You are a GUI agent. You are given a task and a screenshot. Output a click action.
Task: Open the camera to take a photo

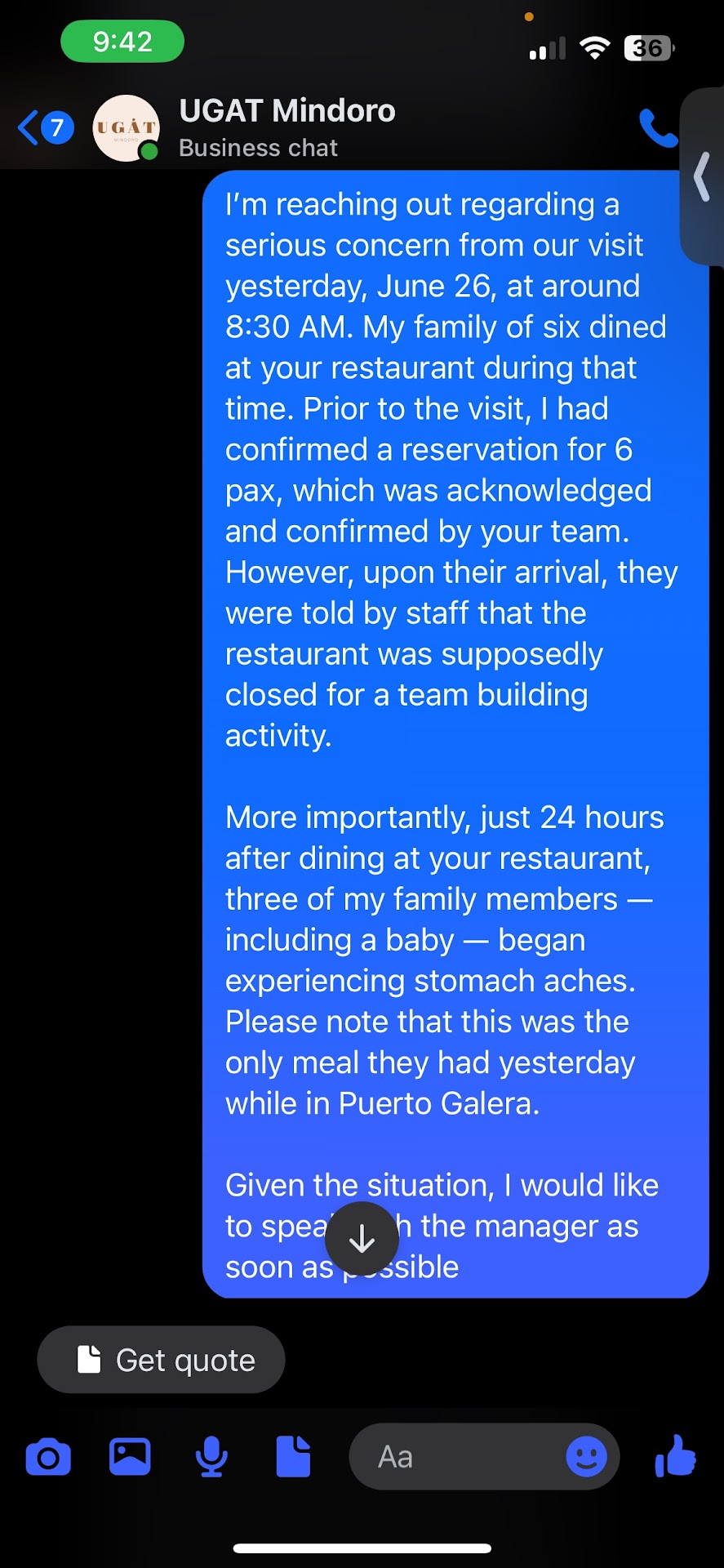[x=48, y=1457]
